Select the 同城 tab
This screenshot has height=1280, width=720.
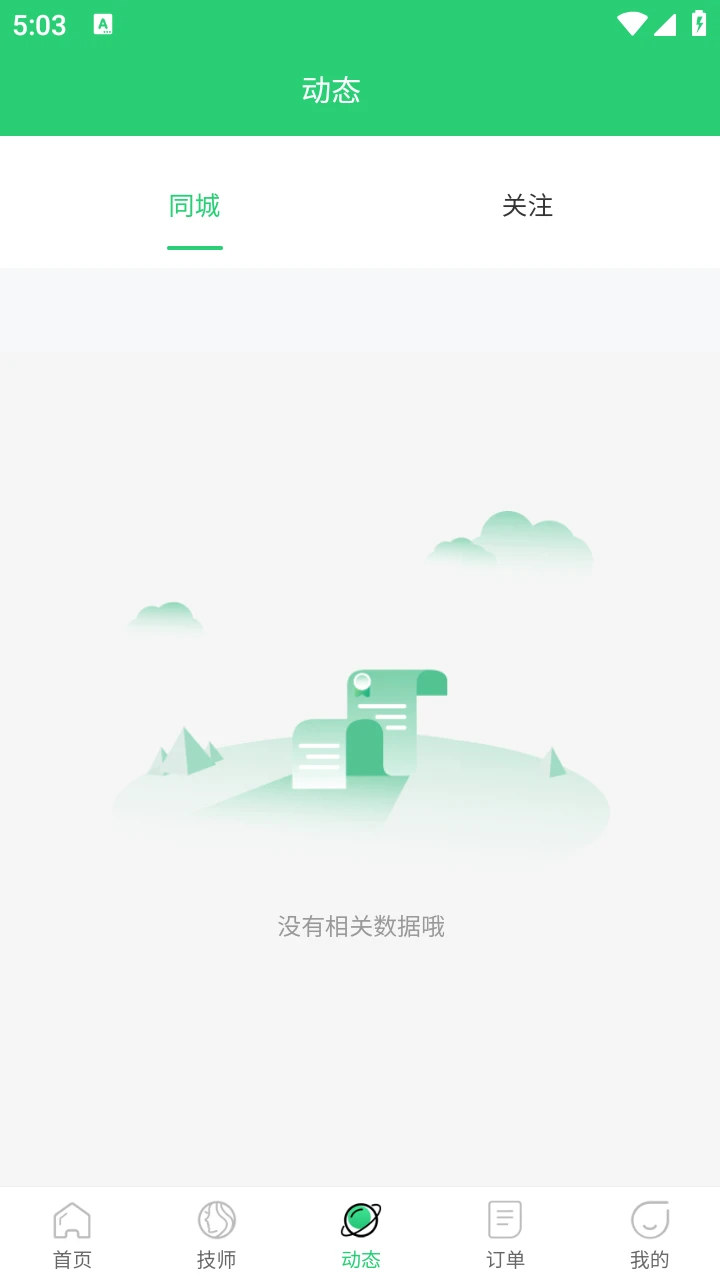coord(194,206)
